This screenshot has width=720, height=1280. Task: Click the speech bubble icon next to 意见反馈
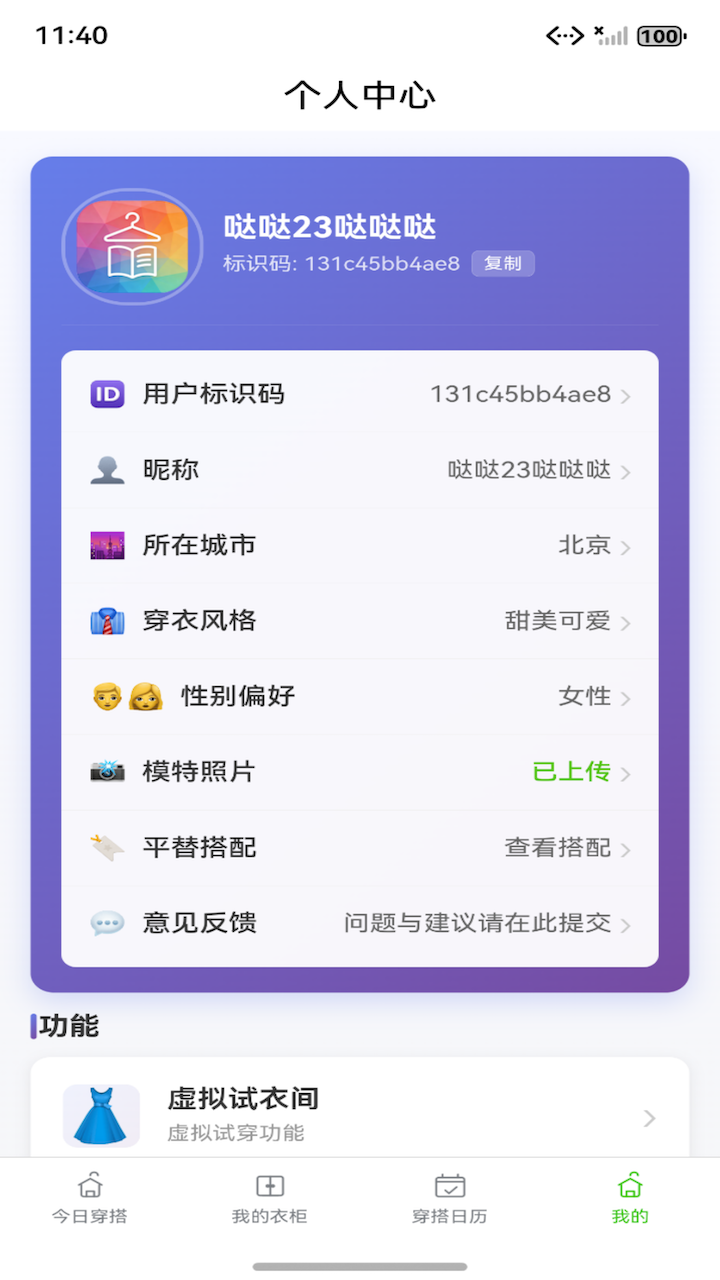(109, 923)
